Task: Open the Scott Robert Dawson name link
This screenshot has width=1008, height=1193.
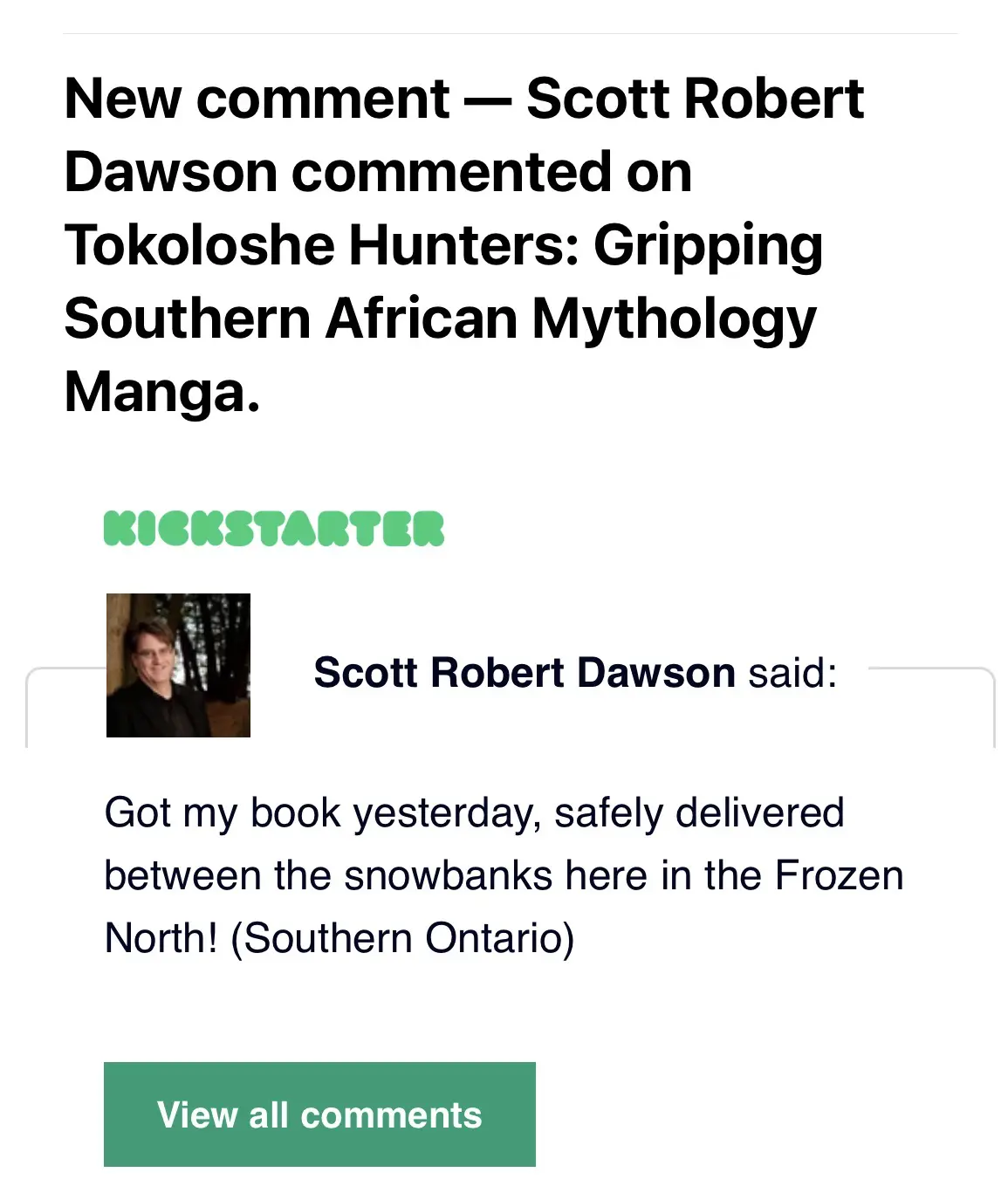Action: click(524, 673)
